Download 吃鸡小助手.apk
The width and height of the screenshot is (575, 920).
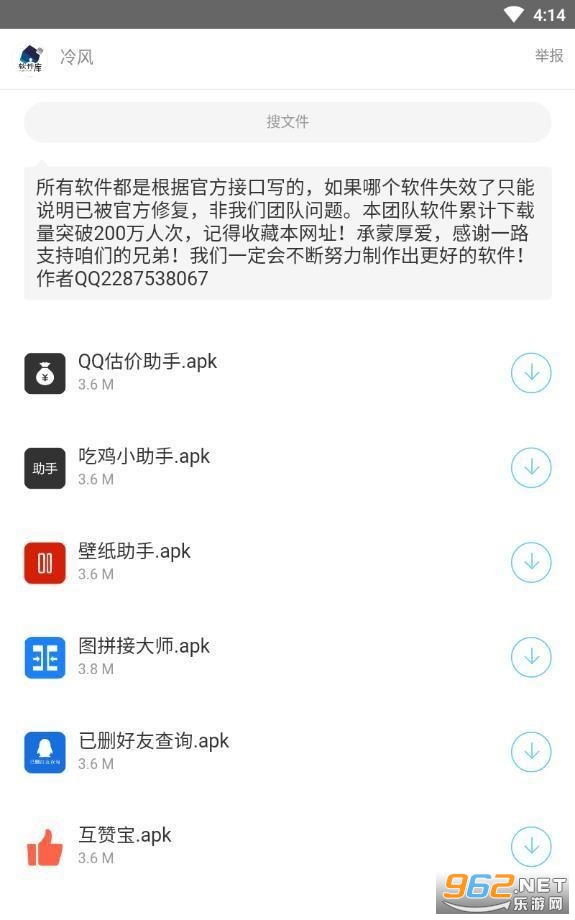coord(531,468)
